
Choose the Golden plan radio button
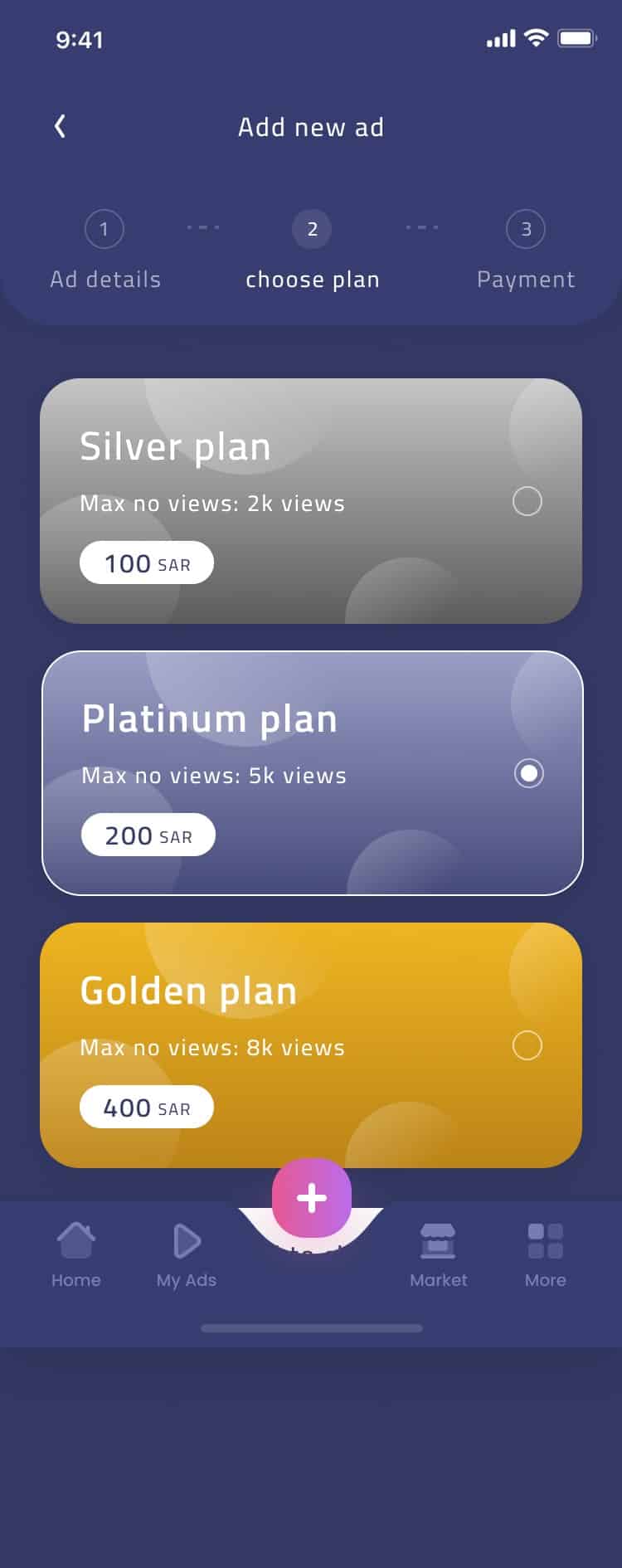tap(527, 1045)
